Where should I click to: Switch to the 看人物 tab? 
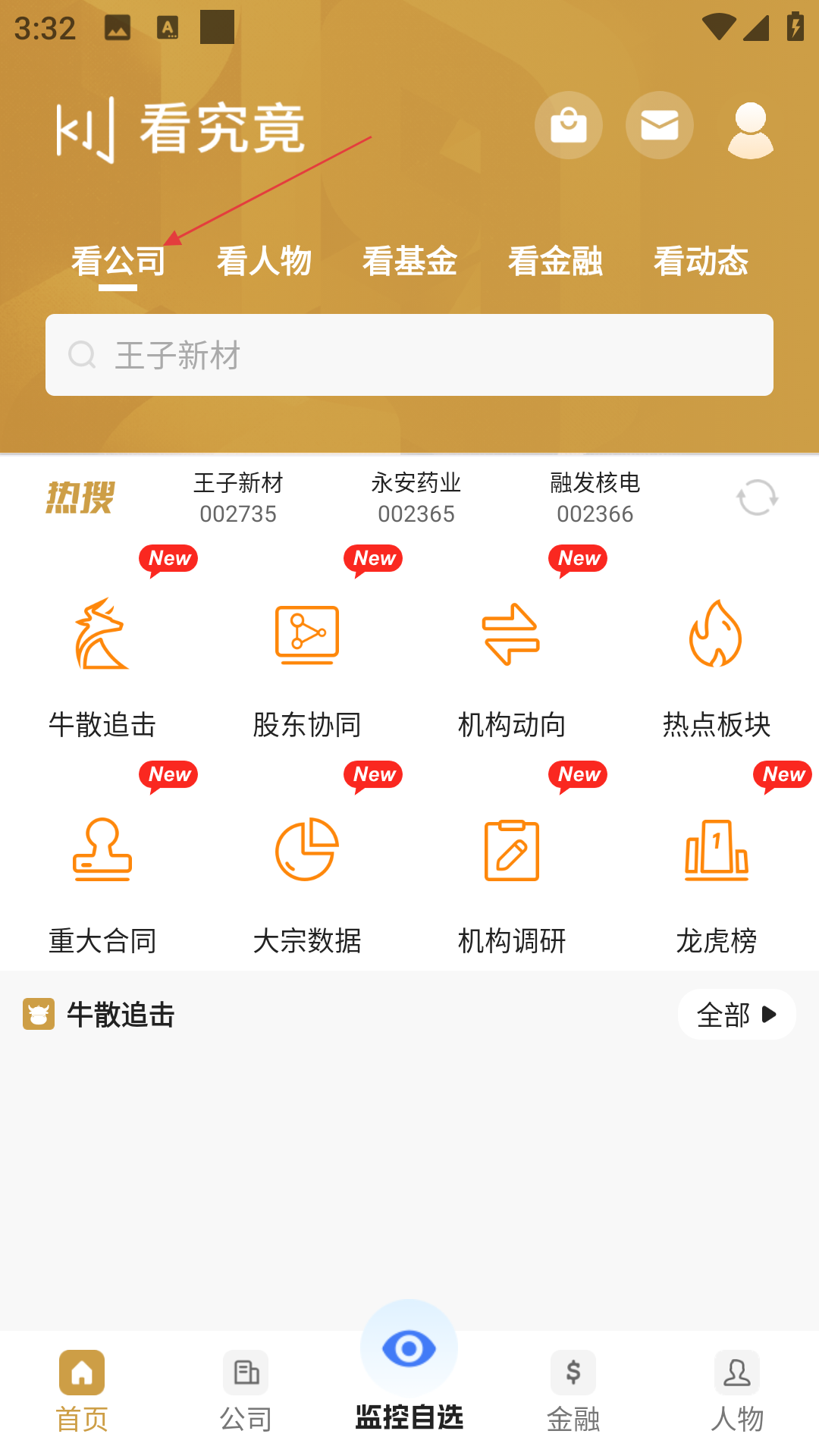point(264,261)
